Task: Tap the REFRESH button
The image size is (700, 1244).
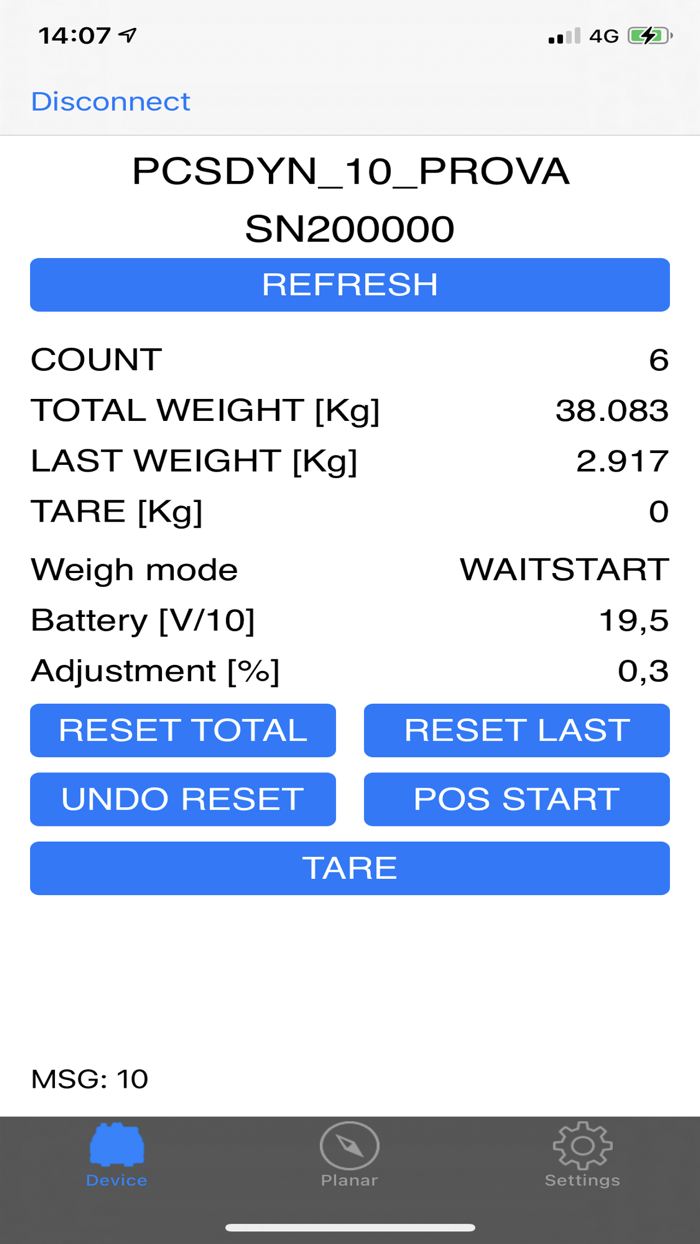Action: click(x=349, y=285)
